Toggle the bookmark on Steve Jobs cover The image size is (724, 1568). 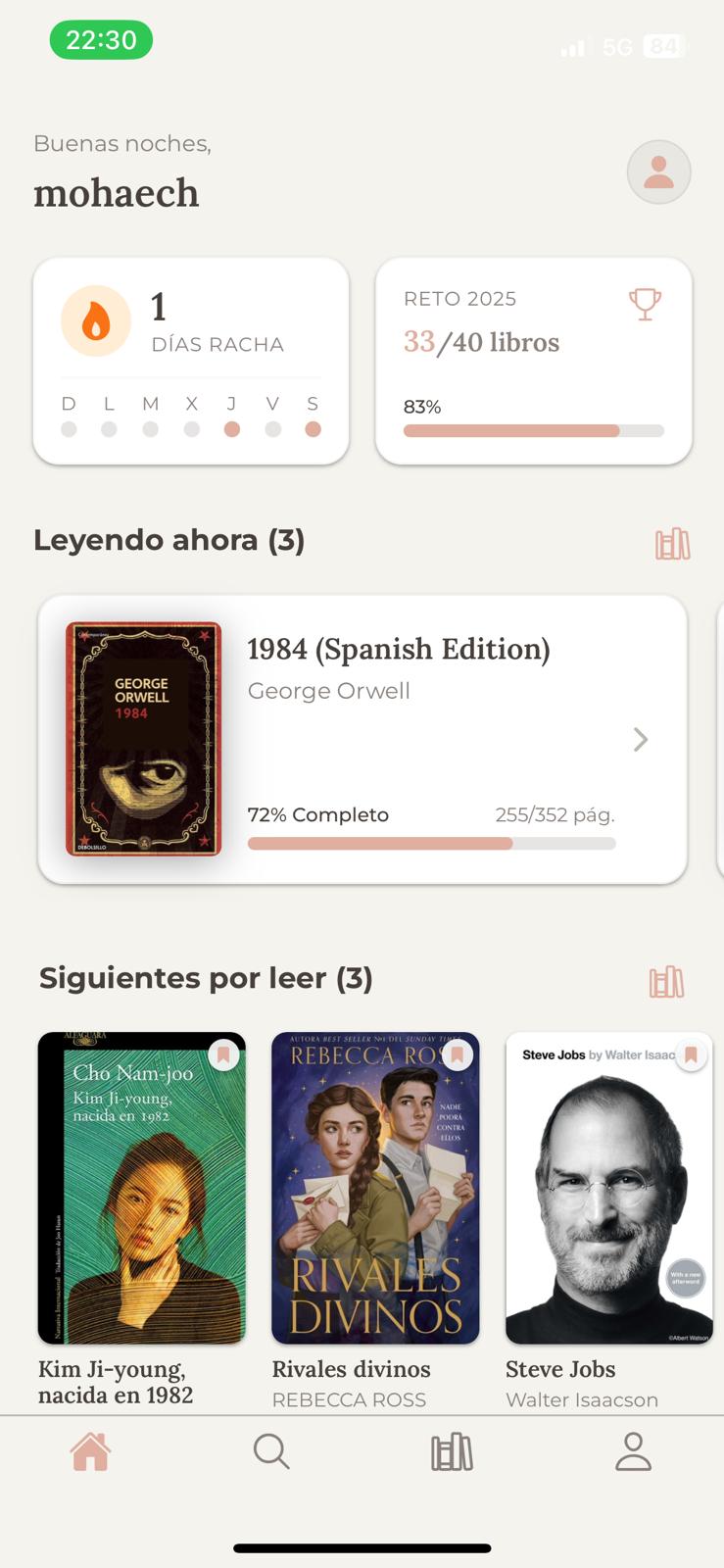691,1054
